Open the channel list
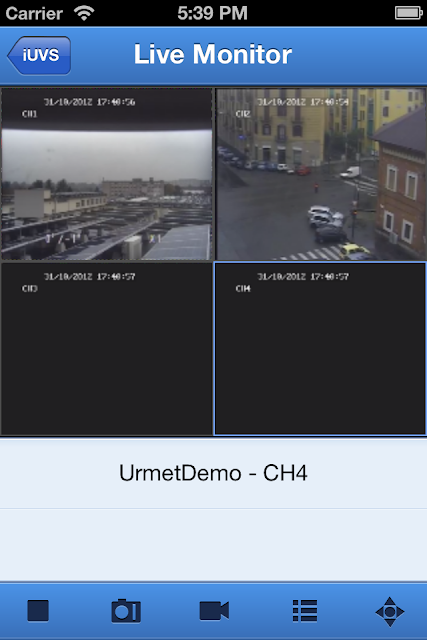 point(305,611)
